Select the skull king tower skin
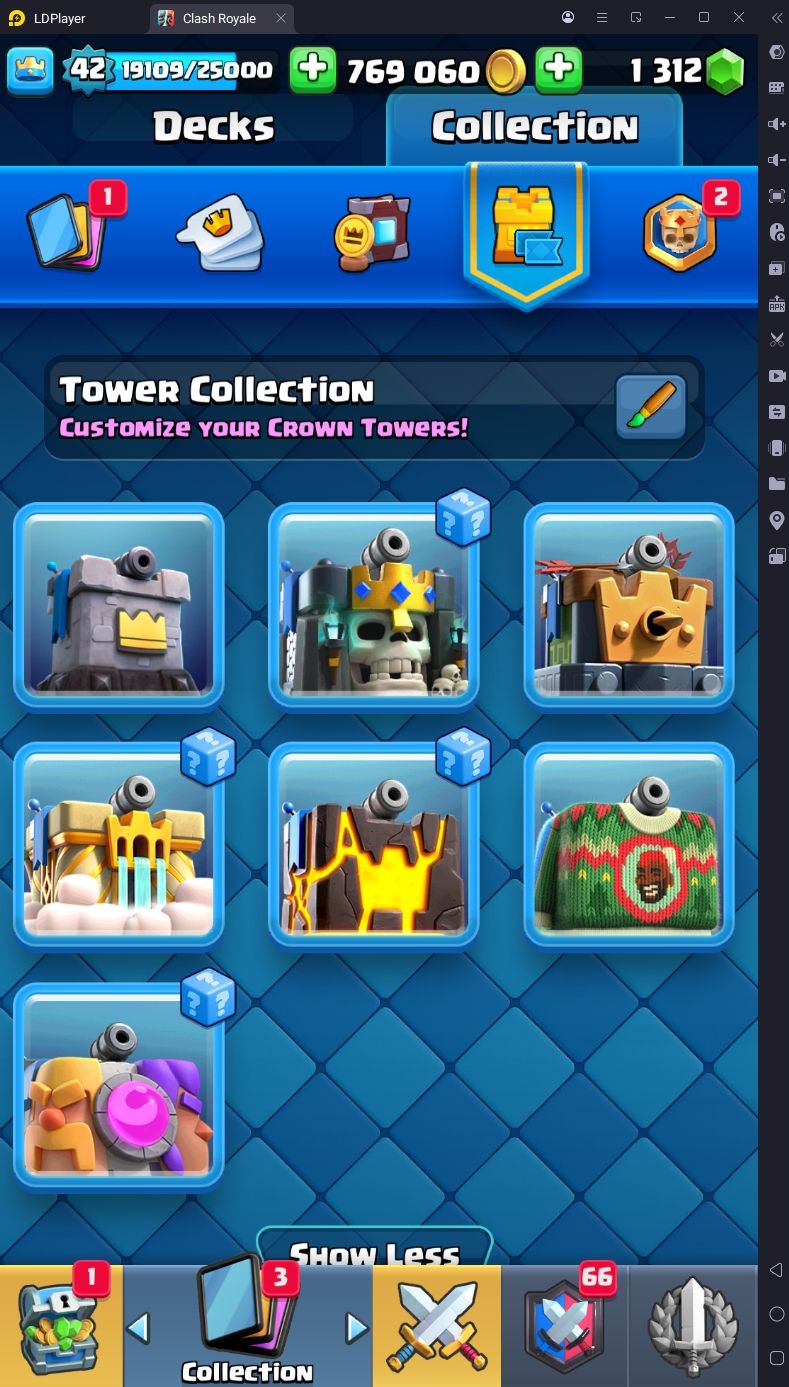Viewport: 789px width, 1387px height. tap(373, 605)
